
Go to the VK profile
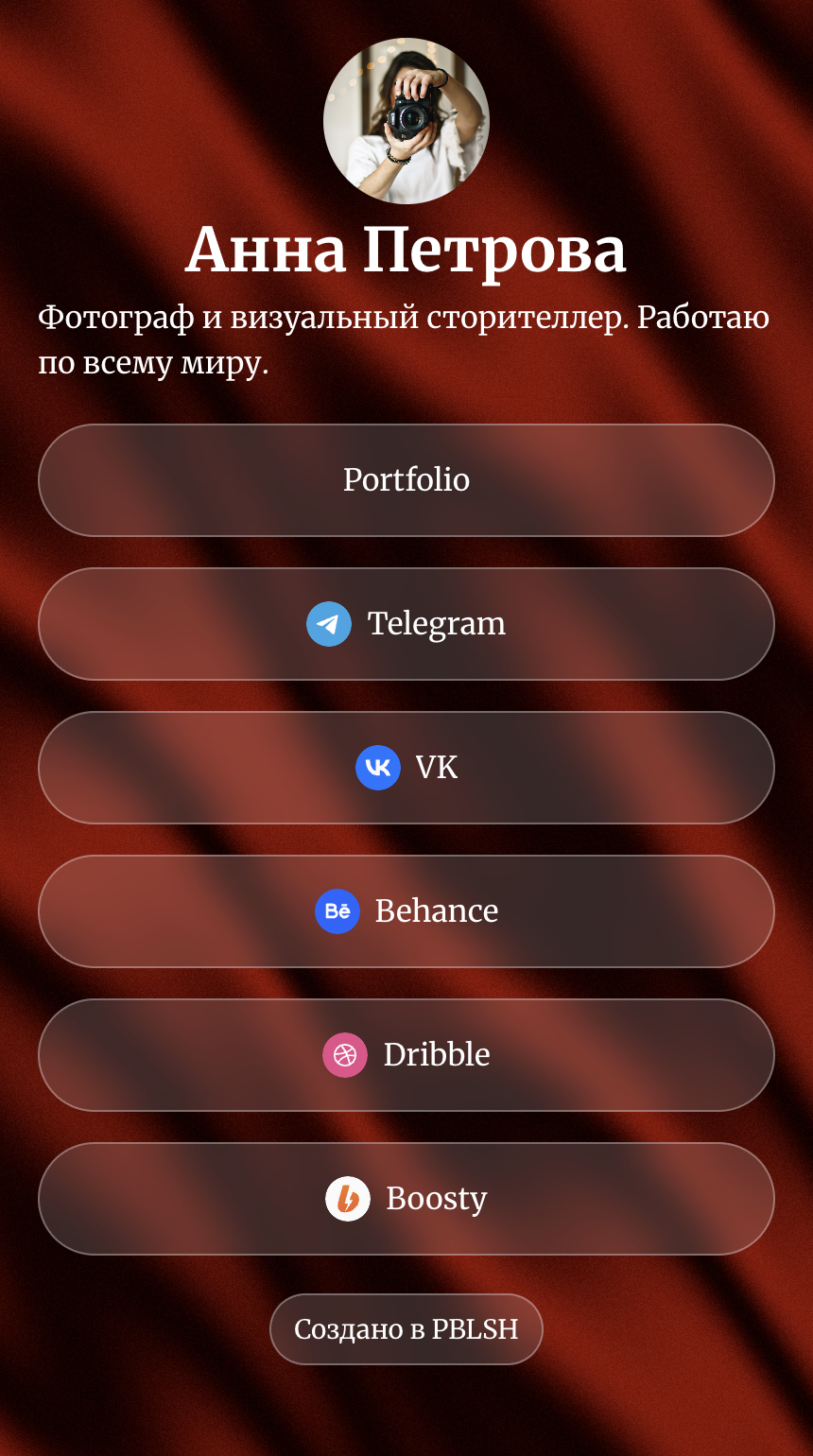pyautogui.click(x=406, y=768)
